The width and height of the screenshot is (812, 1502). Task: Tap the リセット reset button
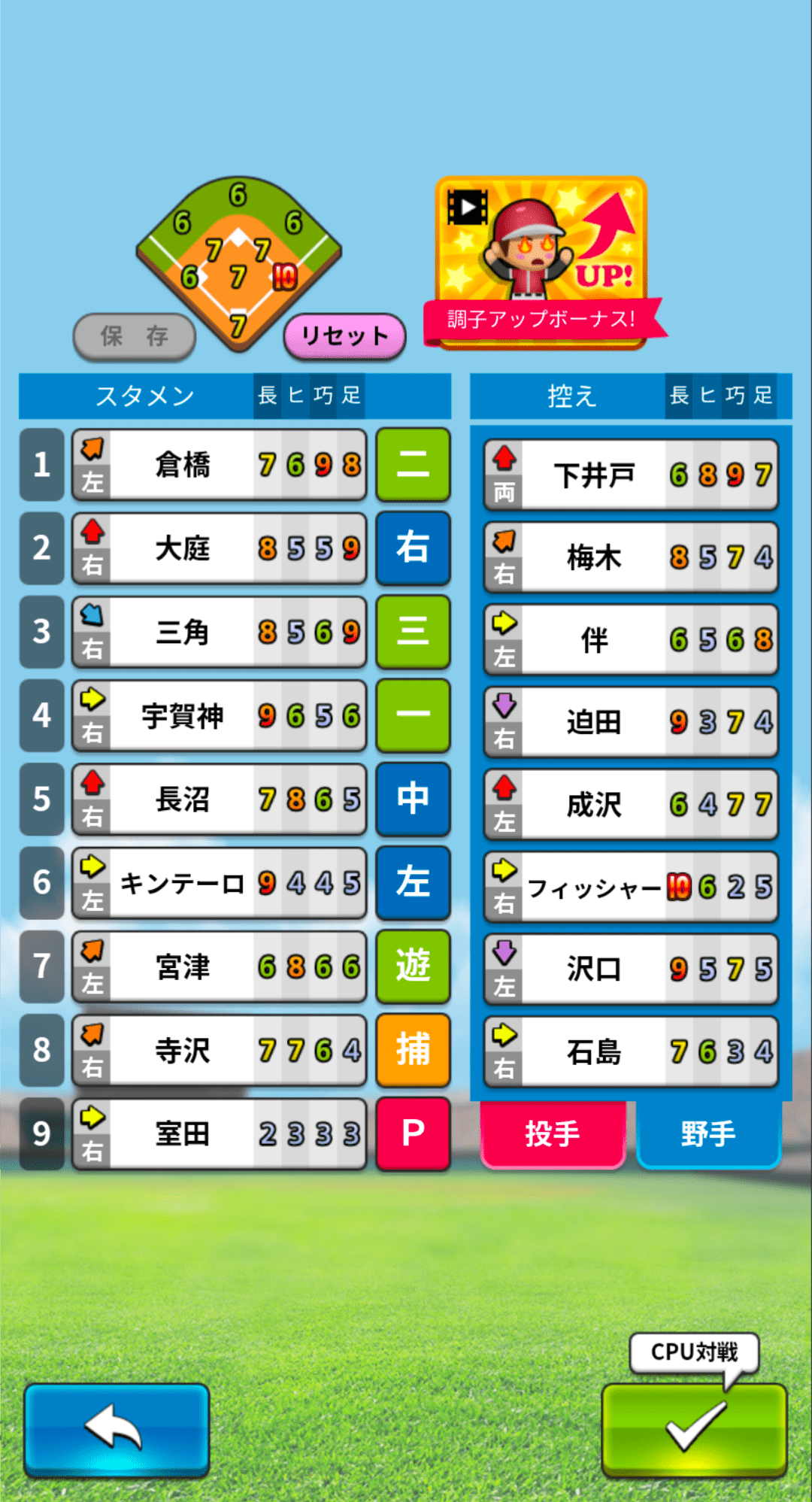pyautogui.click(x=344, y=335)
